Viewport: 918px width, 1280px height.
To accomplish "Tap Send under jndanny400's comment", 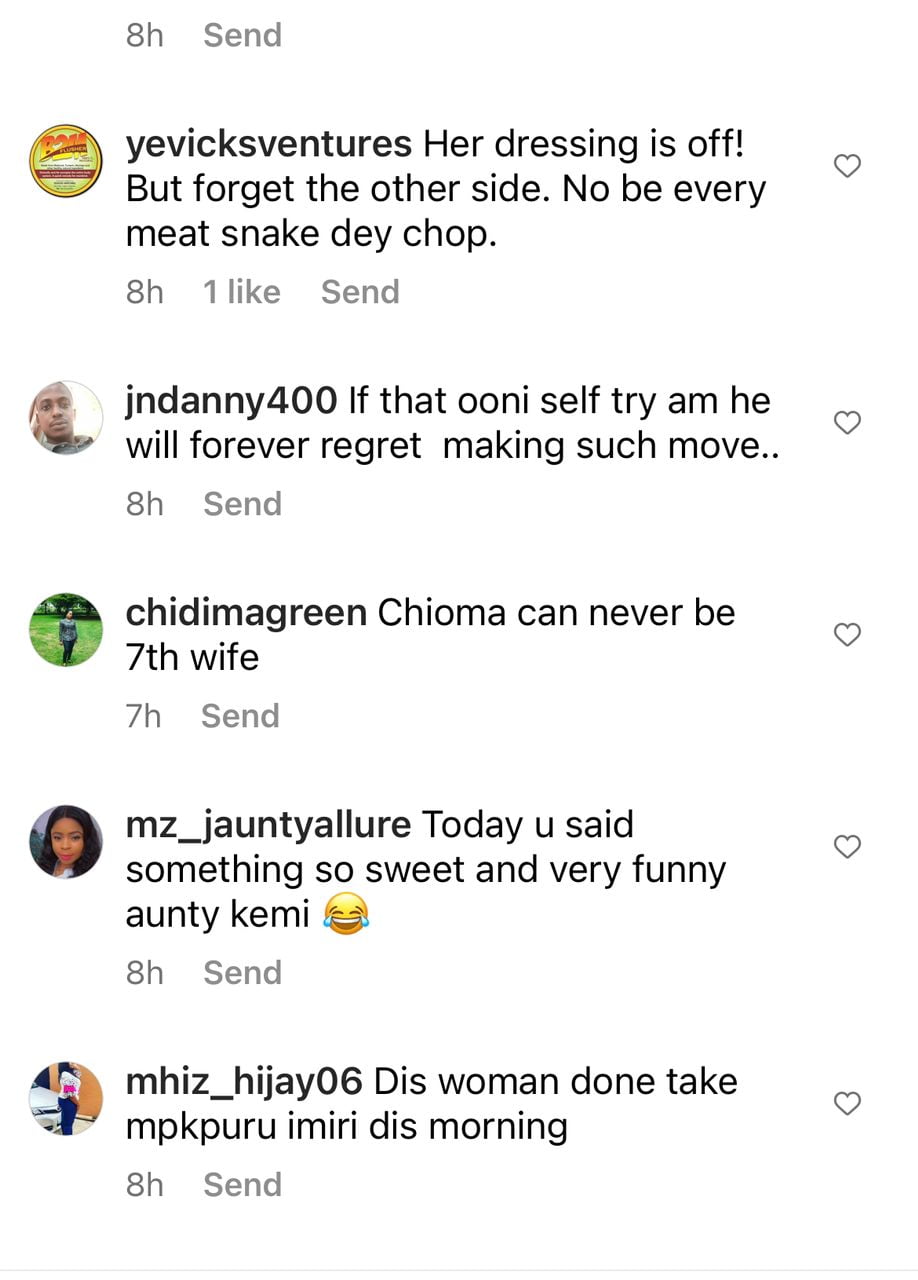I will point(242,504).
